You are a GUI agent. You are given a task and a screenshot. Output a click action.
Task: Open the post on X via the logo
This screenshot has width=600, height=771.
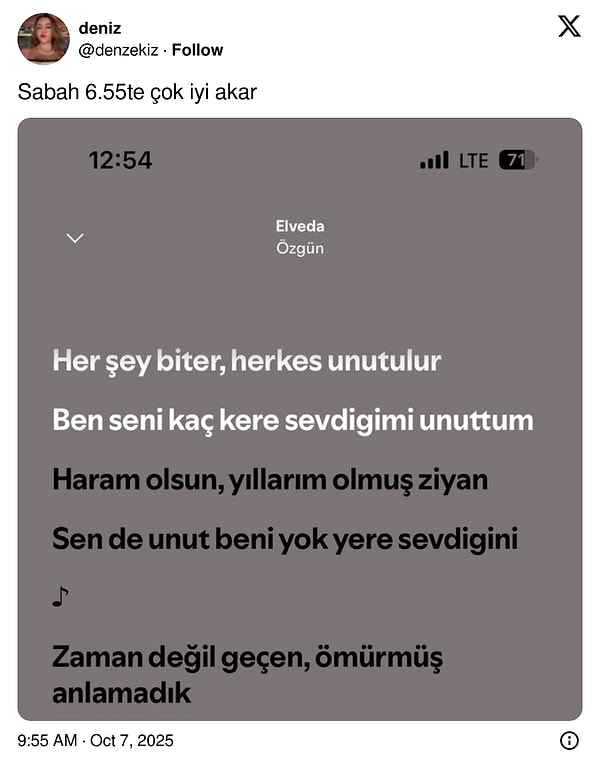pyautogui.click(x=569, y=27)
